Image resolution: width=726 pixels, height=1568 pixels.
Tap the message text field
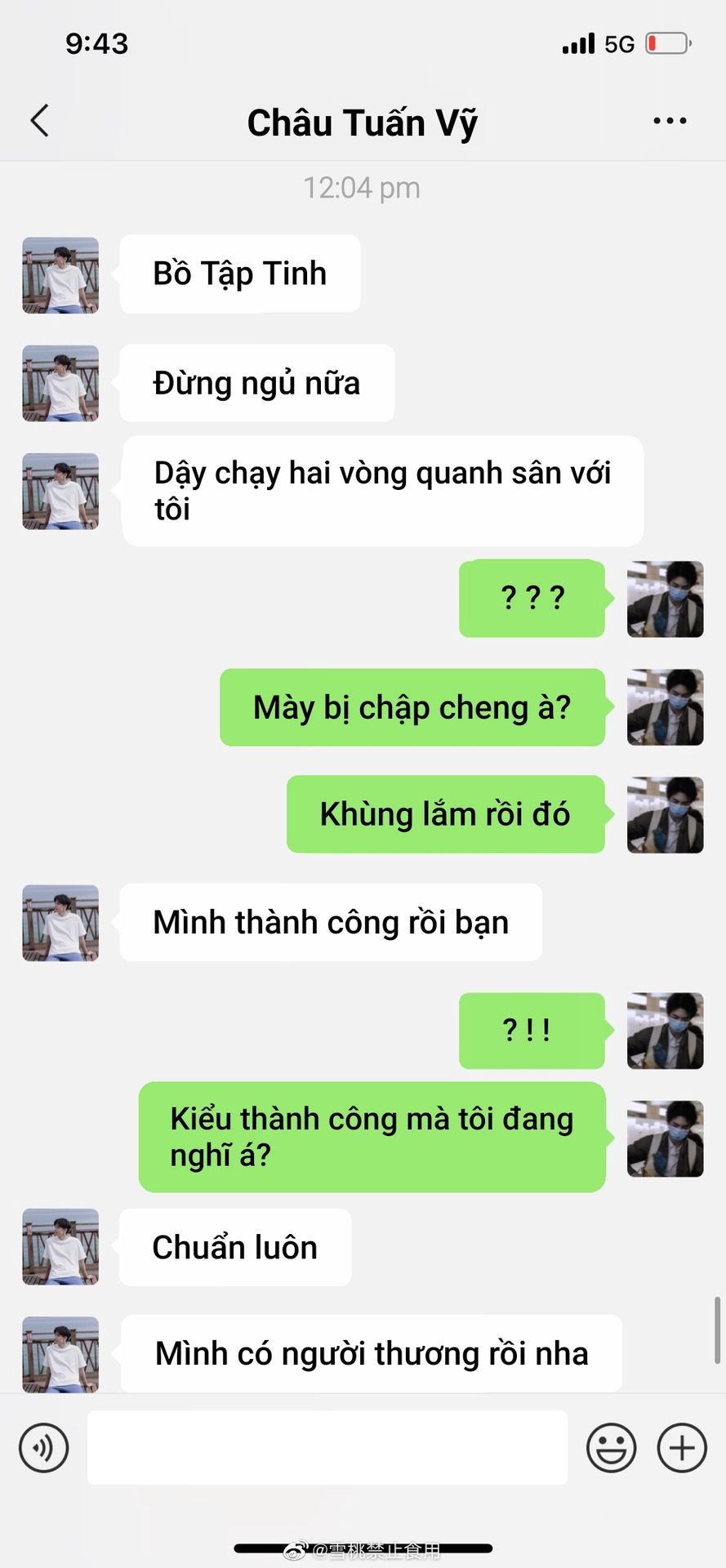click(x=327, y=1447)
